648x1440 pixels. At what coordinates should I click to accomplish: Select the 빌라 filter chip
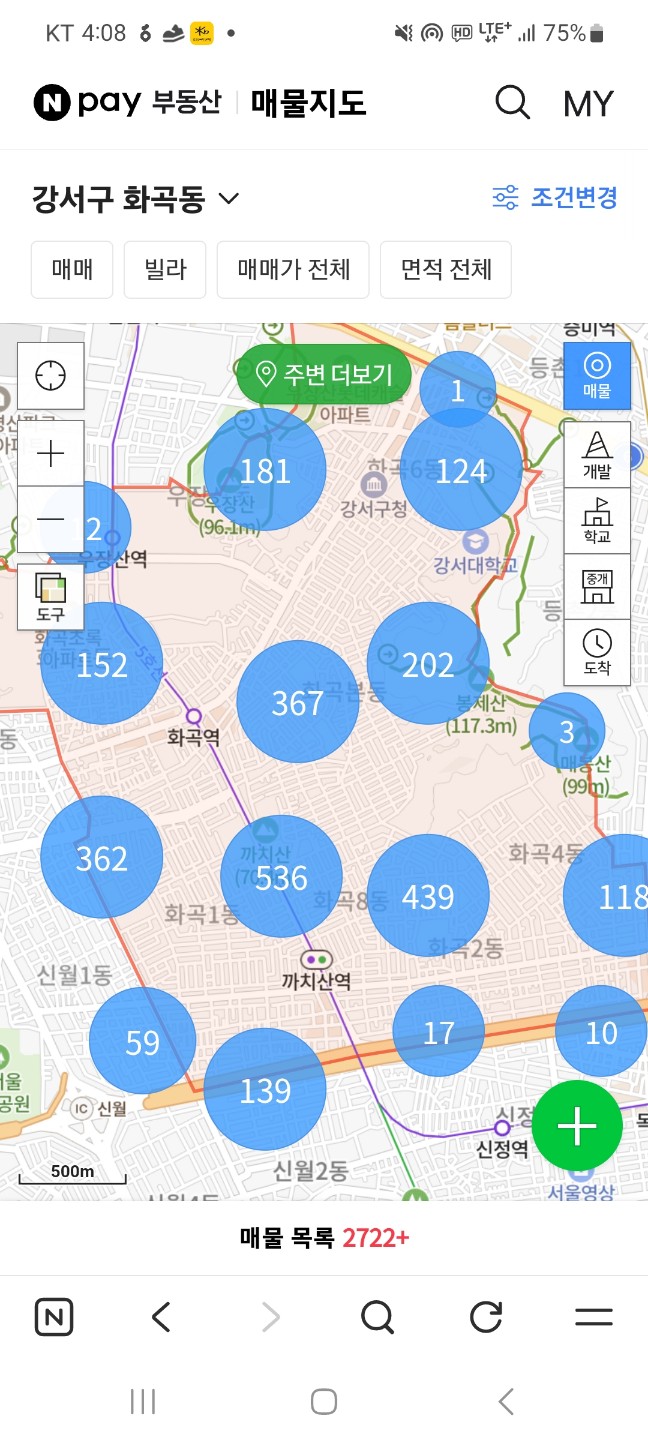click(x=165, y=269)
